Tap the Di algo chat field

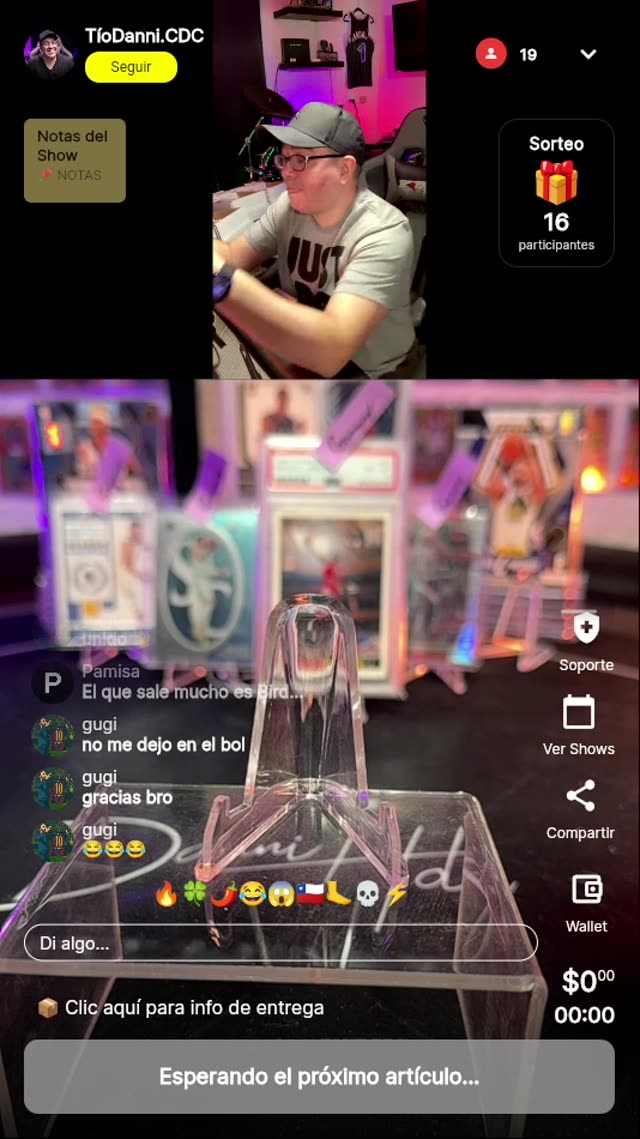click(x=280, y=943)
